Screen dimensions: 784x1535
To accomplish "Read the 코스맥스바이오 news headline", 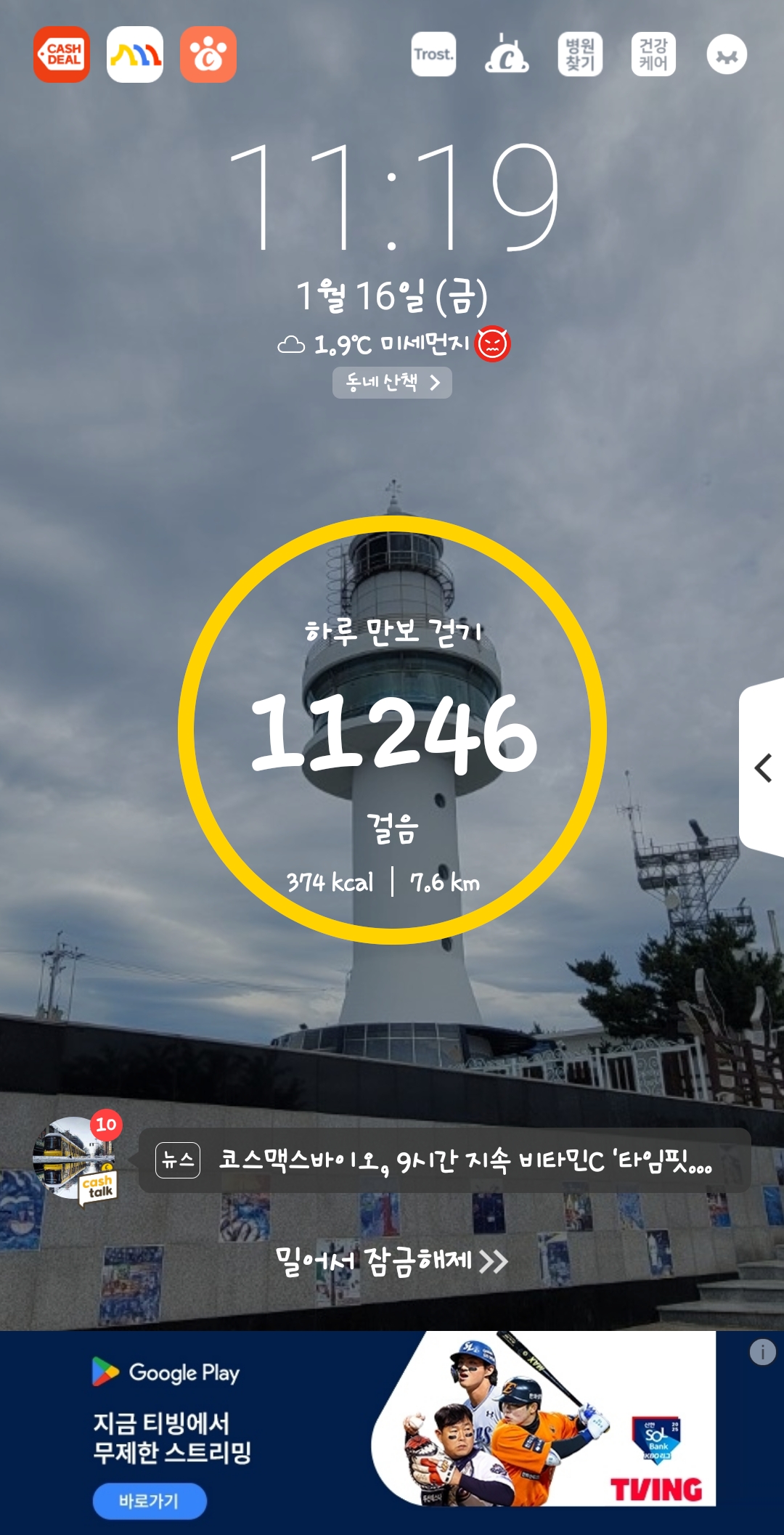I will pos(465,1160).
